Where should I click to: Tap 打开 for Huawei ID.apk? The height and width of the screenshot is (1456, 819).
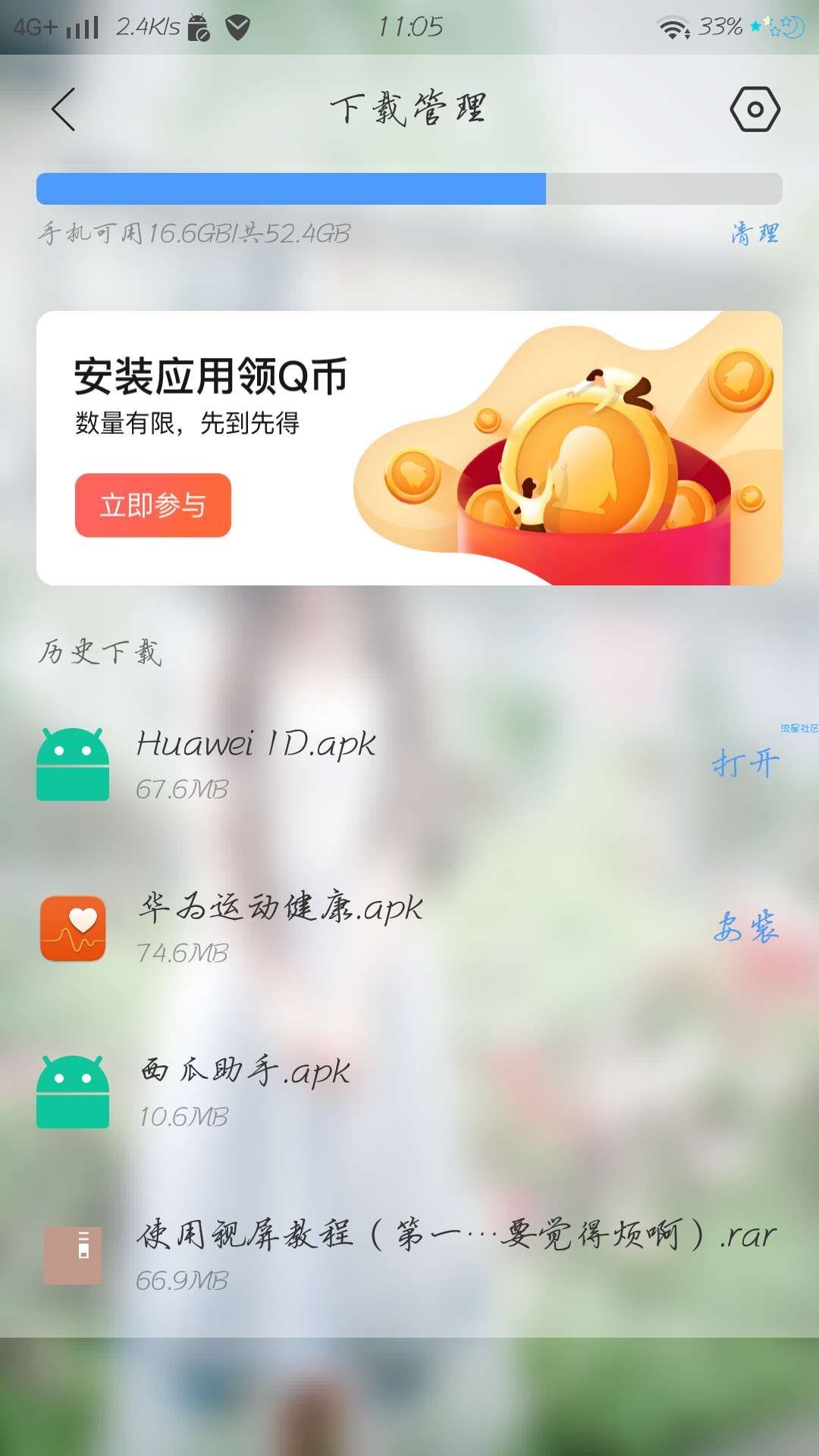point(745,764)
